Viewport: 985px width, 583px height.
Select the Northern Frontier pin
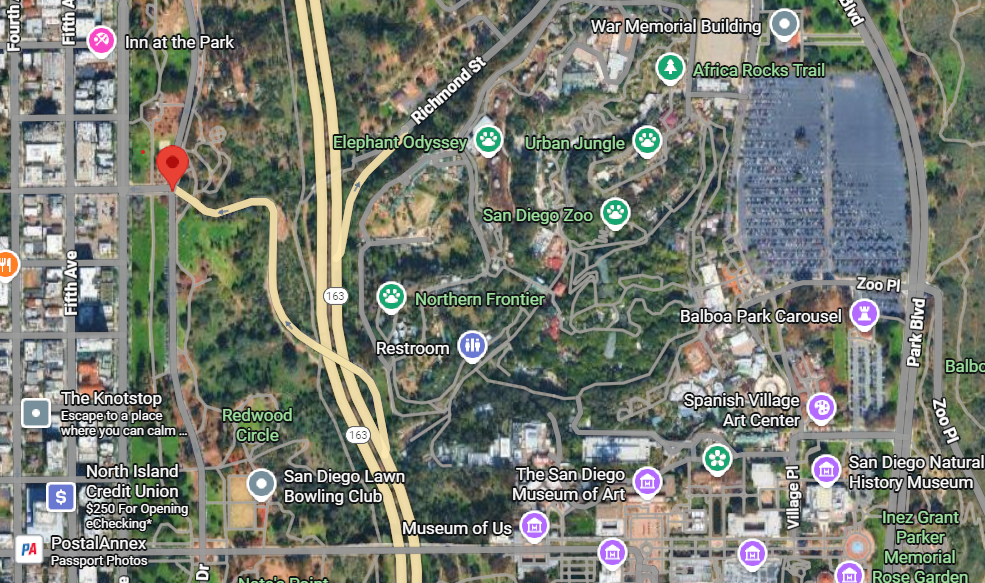click(390, 296)
